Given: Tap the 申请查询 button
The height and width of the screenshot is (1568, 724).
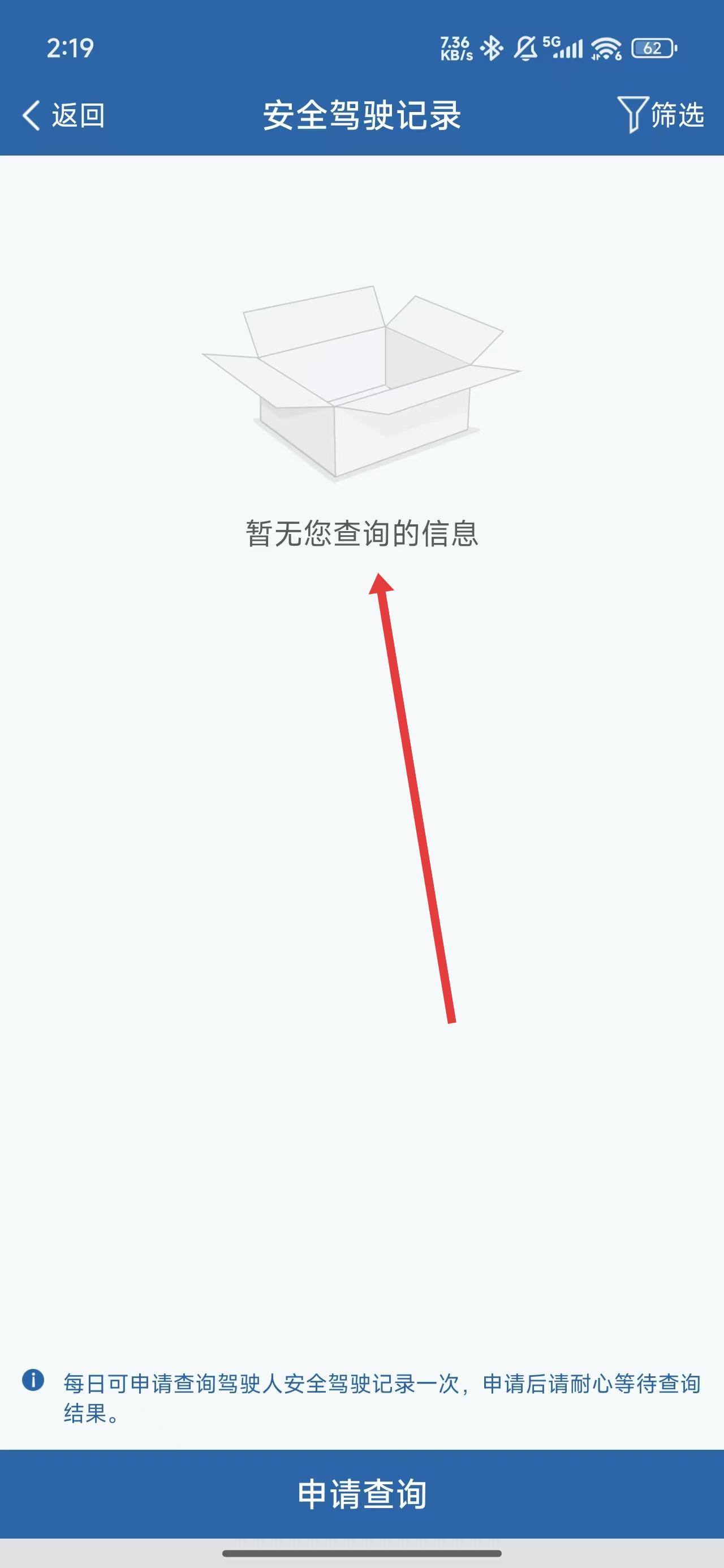Looking at the screenshot, I should point(361,1493).
